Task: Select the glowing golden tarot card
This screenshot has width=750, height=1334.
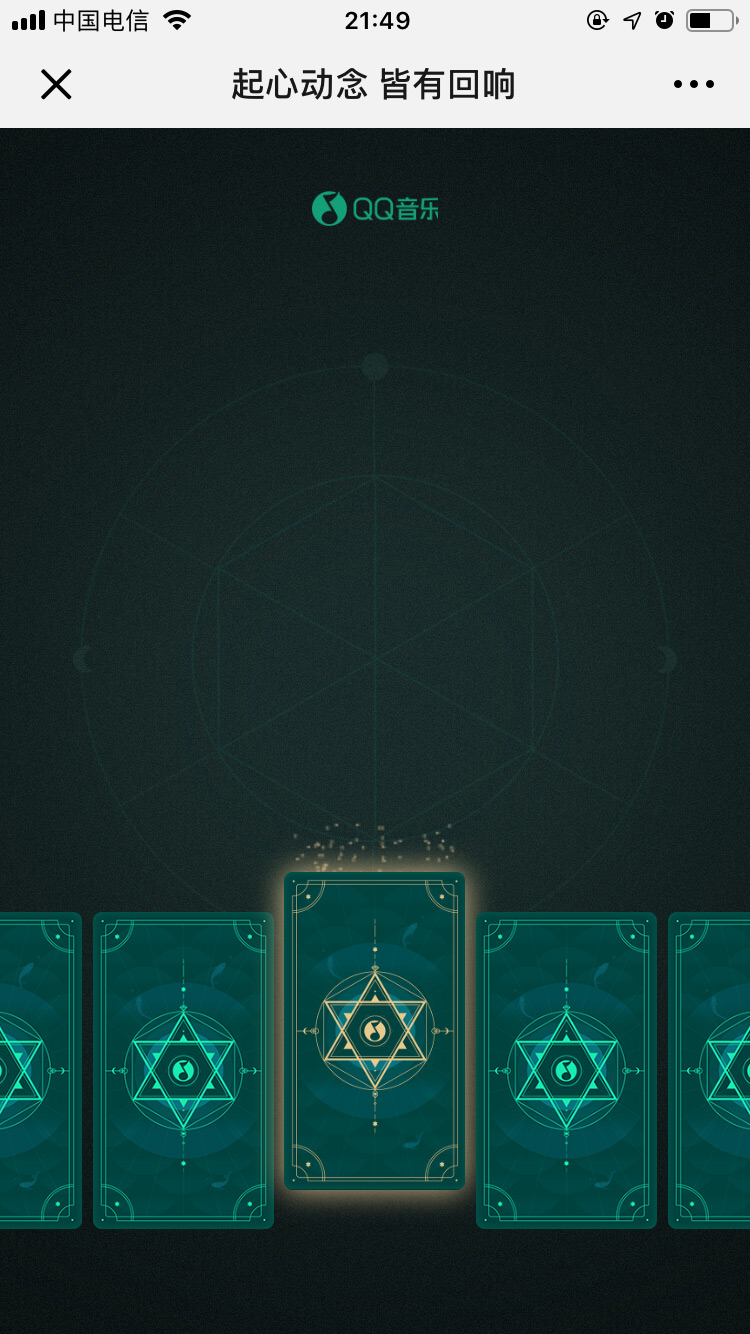Action: pyautogui.click(x=374, y=1030)
